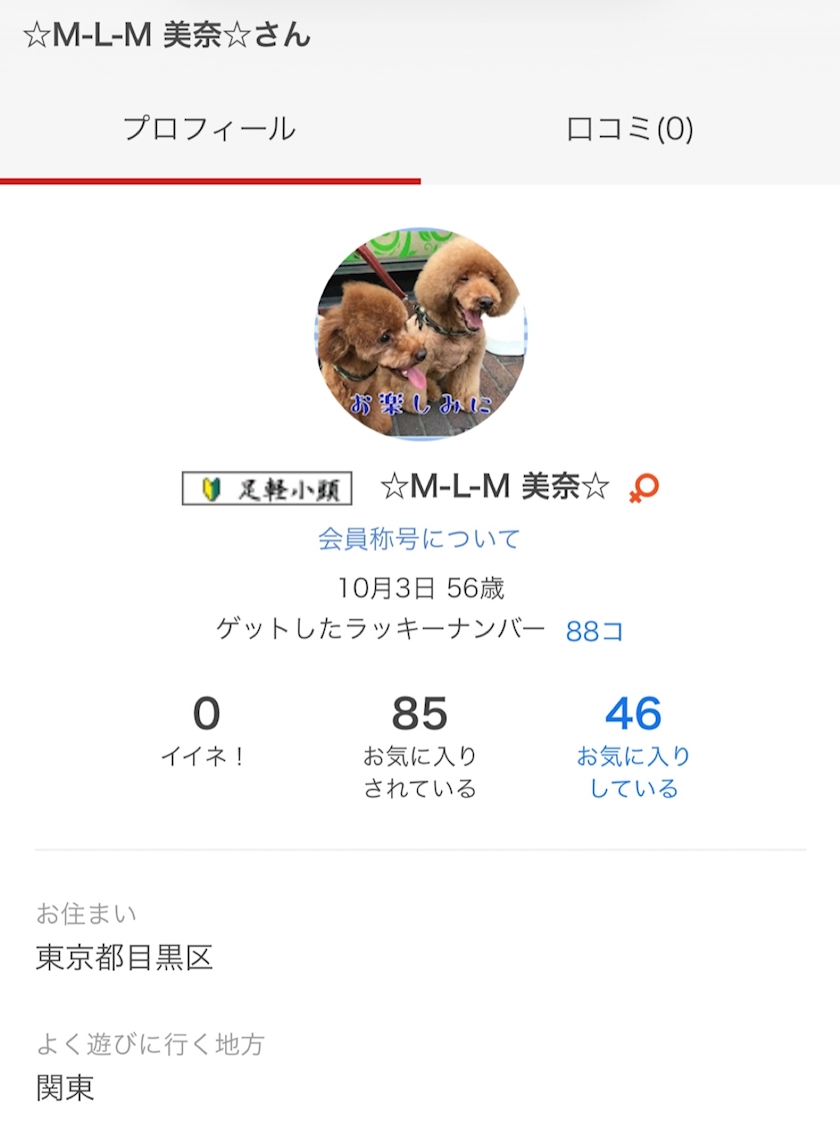Open the 46 お気に入りしている list
This screenshot has width=840, height=1131.
click(x=633, y=747)
